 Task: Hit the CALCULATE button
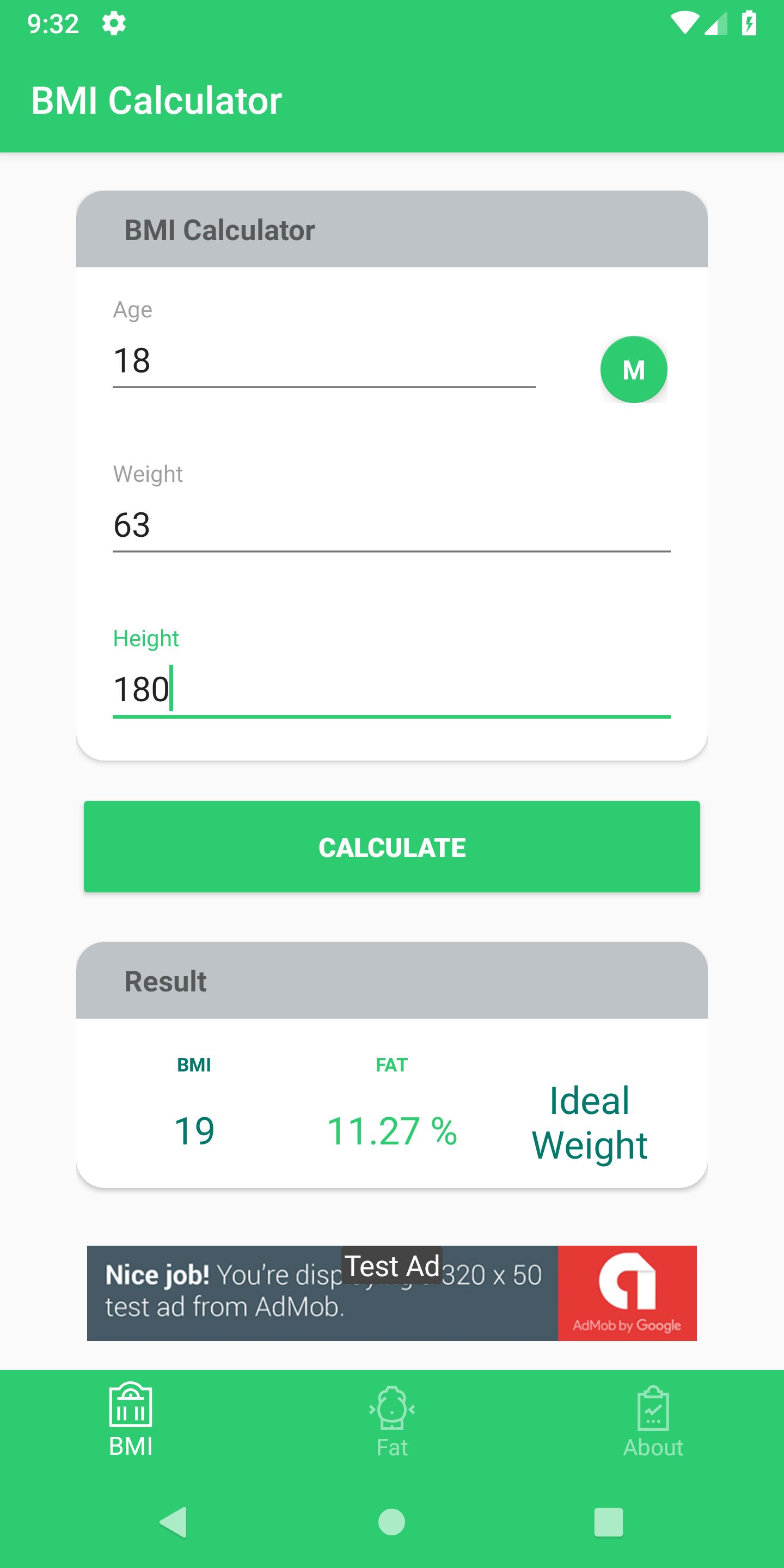click(x=391, y=847)
